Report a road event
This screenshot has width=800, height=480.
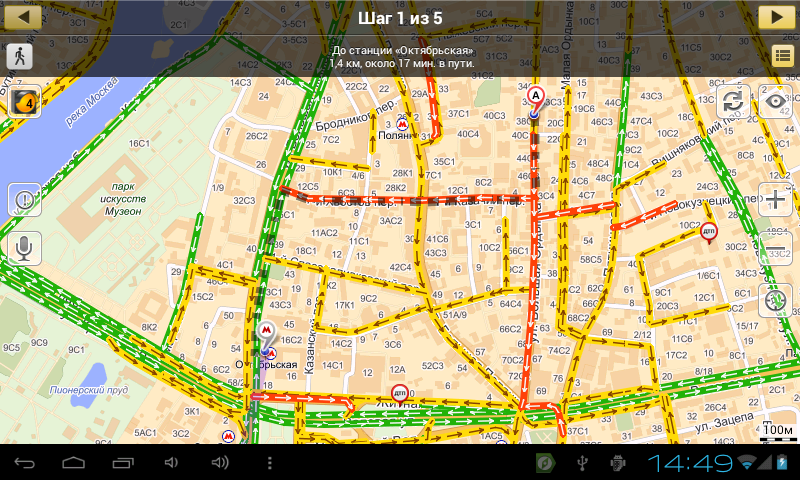tap(24, 200)
